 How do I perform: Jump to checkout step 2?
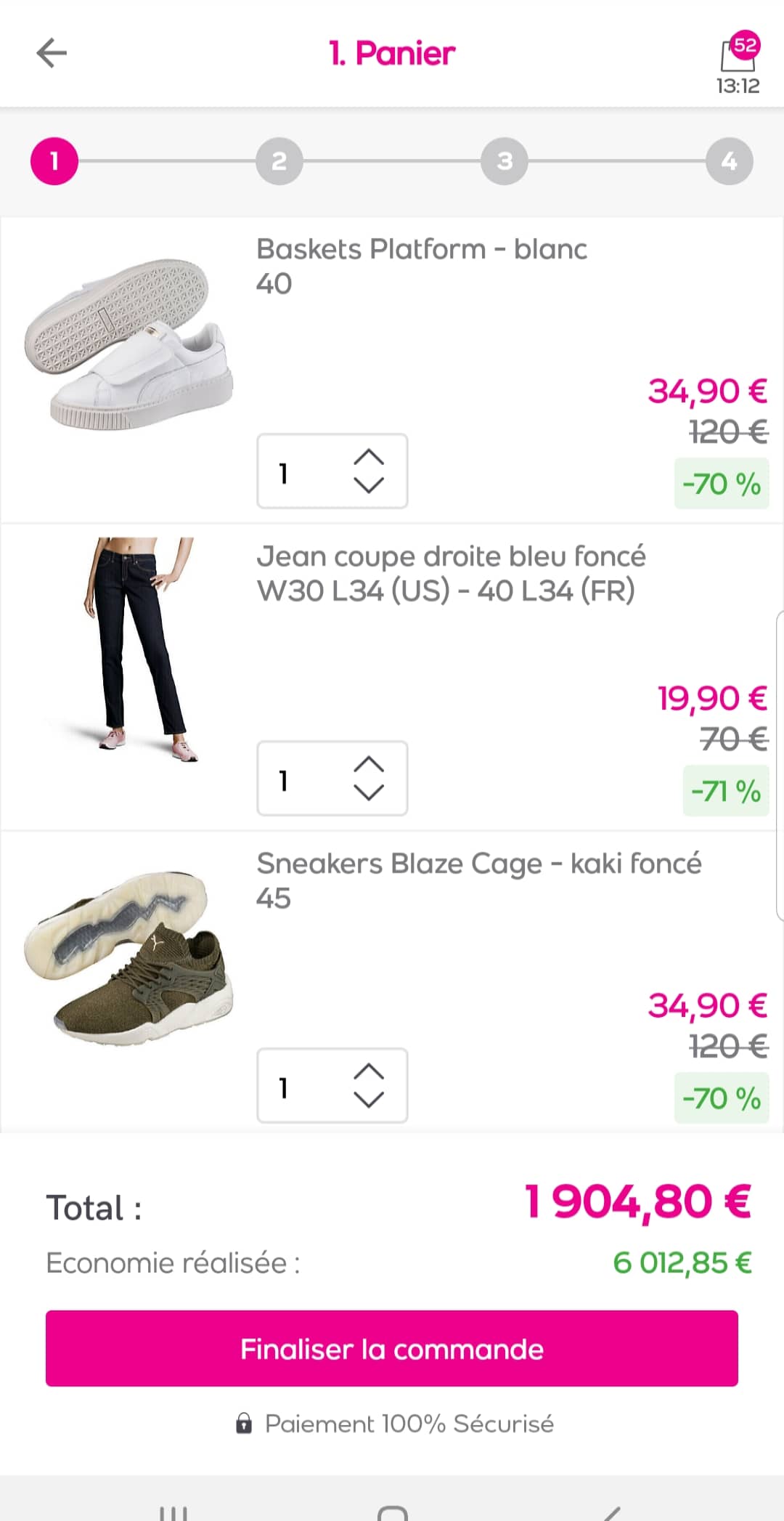pos(279,161)
